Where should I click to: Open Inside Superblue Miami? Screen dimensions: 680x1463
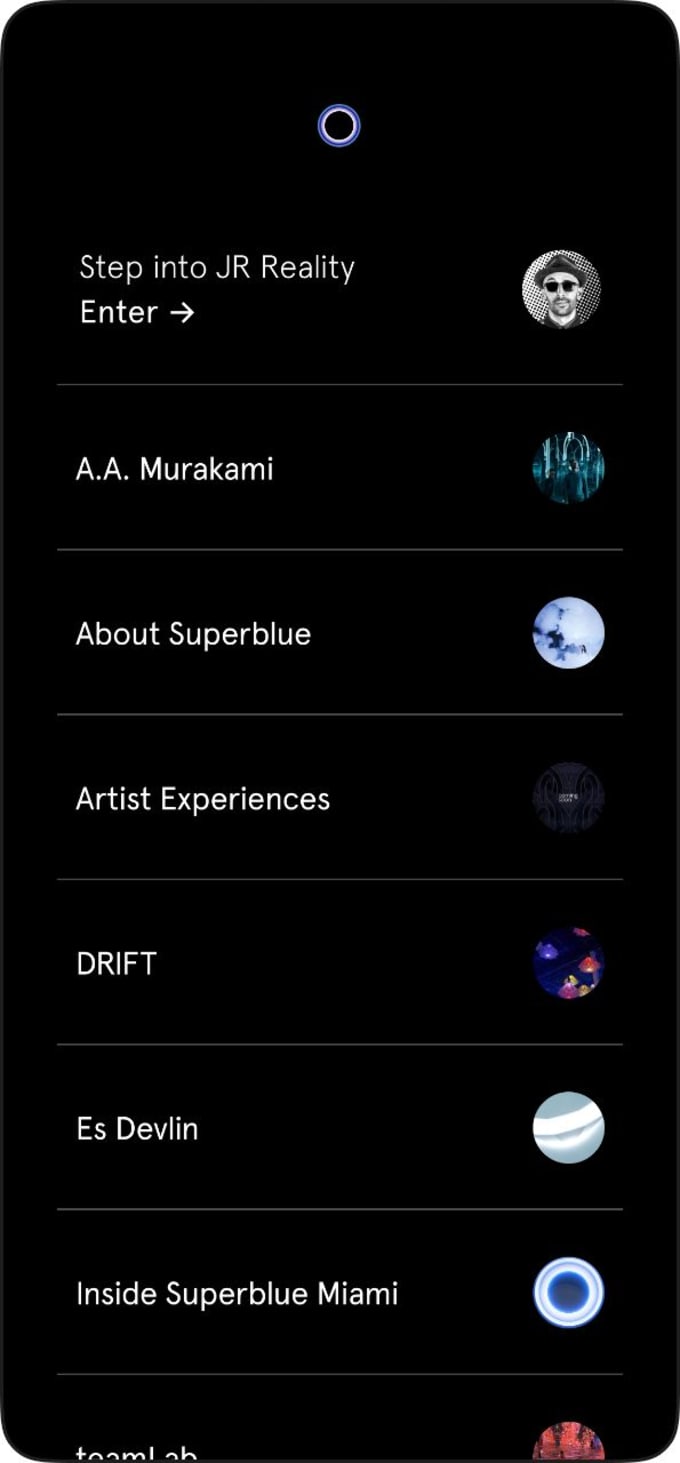point(340,1293)
